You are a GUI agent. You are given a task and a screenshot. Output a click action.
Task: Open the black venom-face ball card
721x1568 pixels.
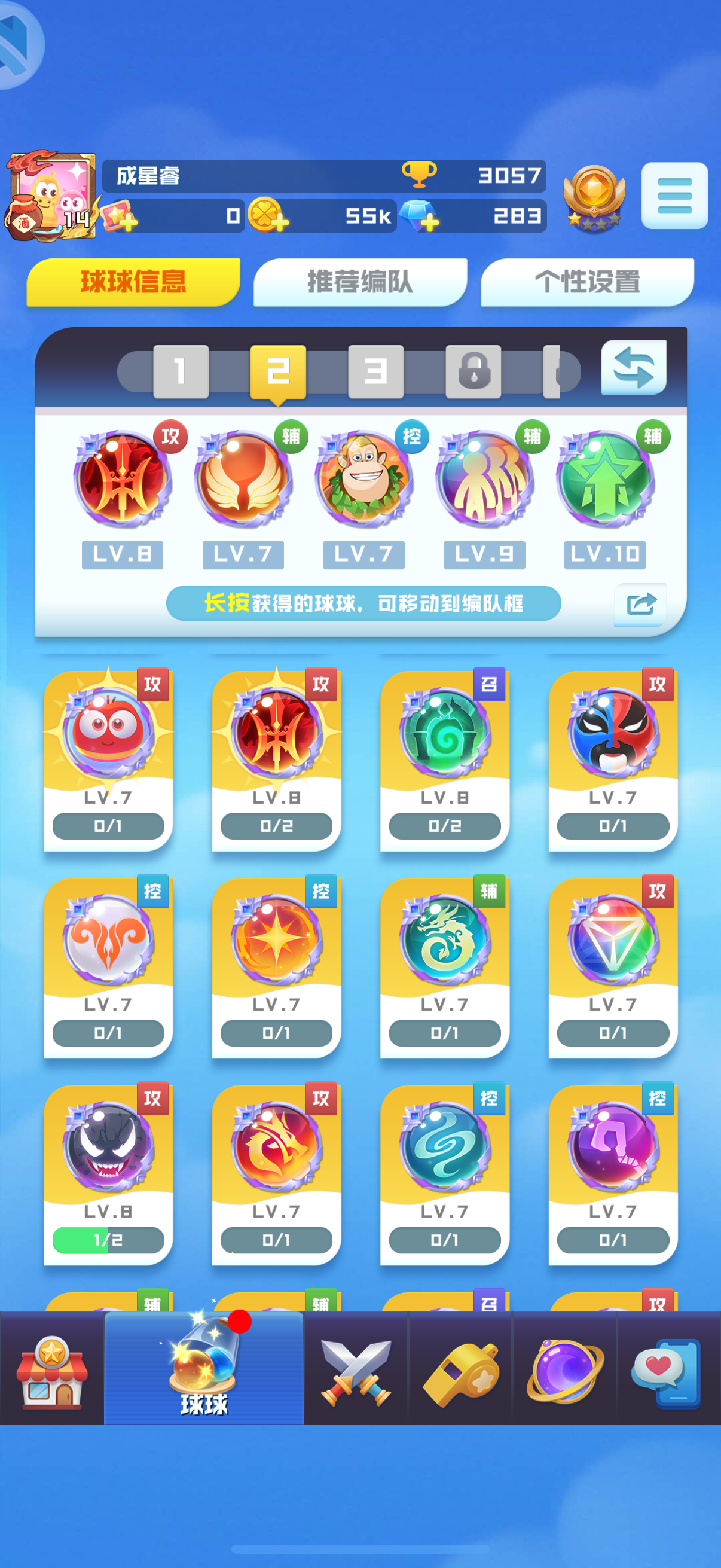pos(108,1172)
